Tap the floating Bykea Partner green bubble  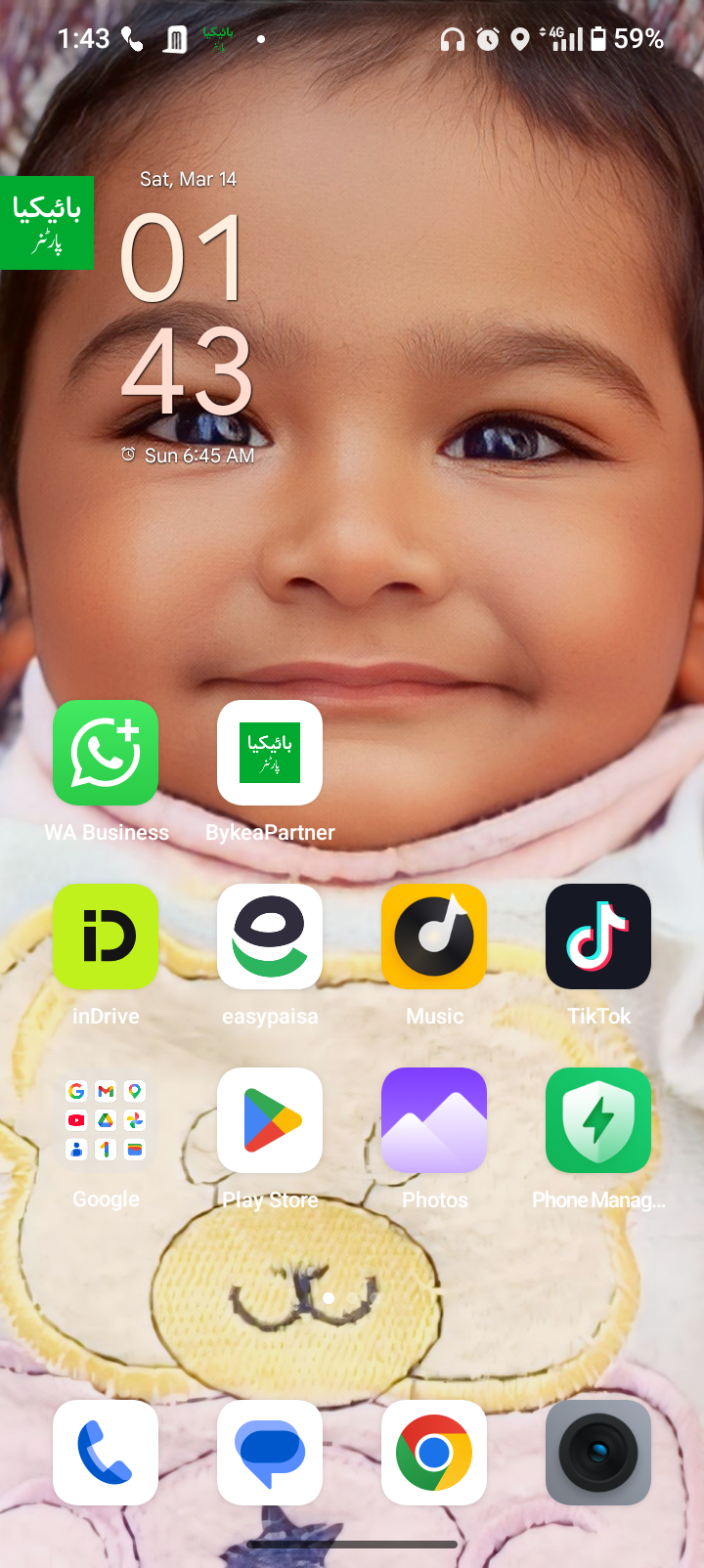point(47,223)
